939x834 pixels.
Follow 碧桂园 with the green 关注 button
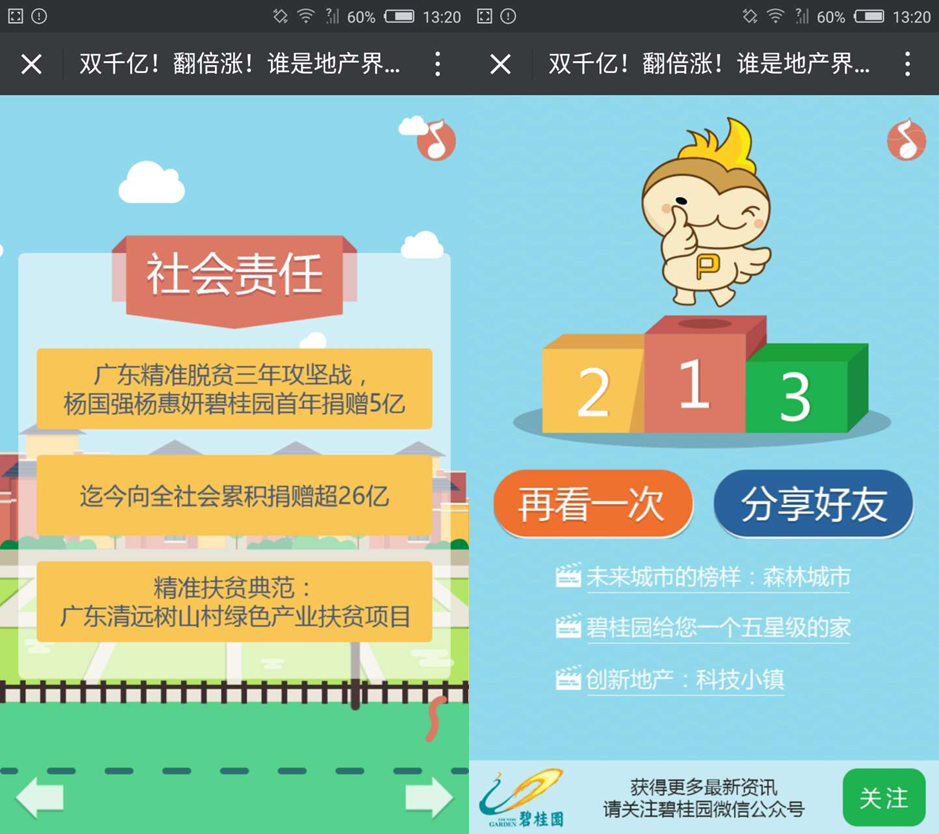click(883, 798)
